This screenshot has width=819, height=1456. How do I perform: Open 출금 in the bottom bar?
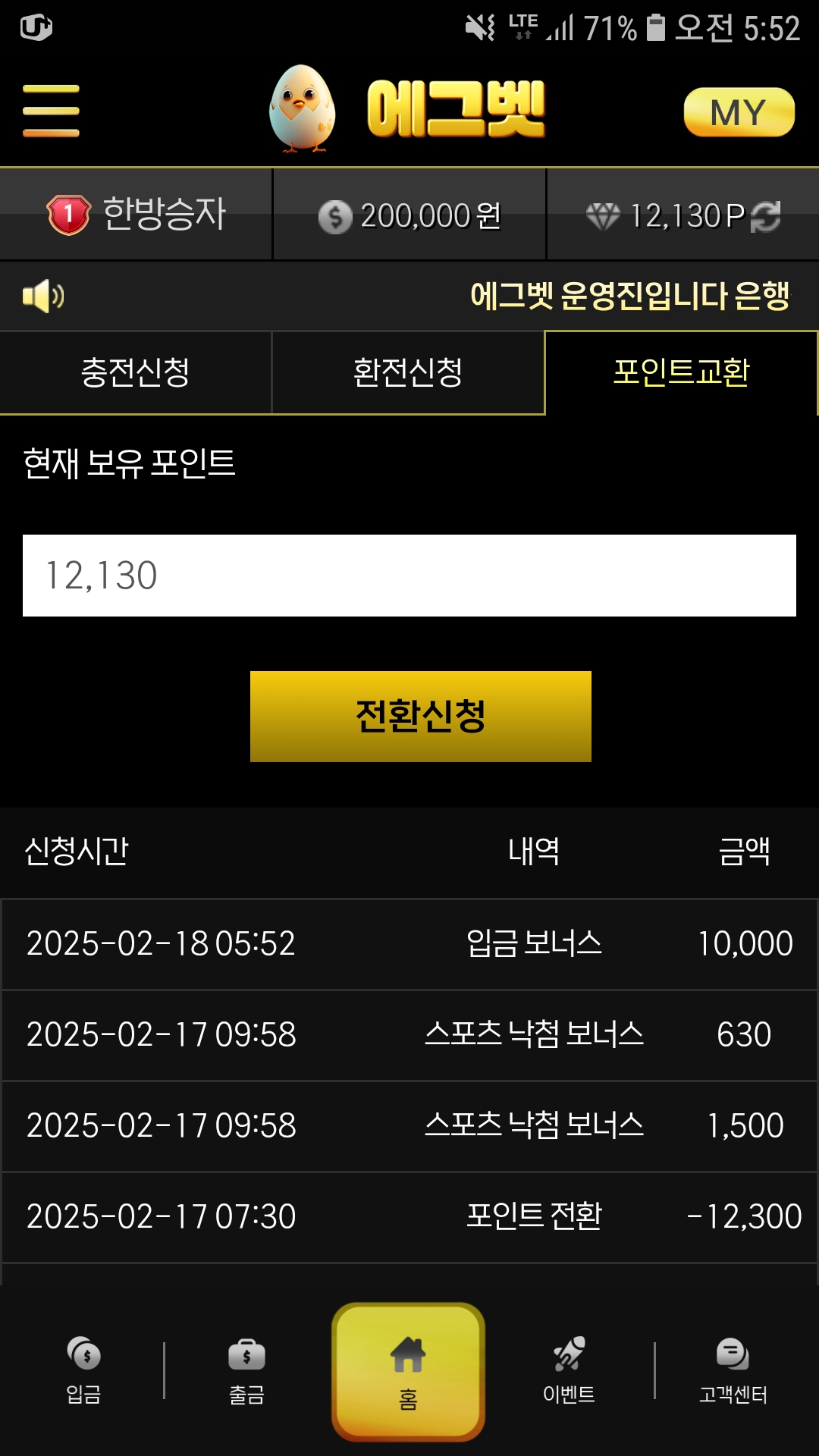[x=246, y=1371]
